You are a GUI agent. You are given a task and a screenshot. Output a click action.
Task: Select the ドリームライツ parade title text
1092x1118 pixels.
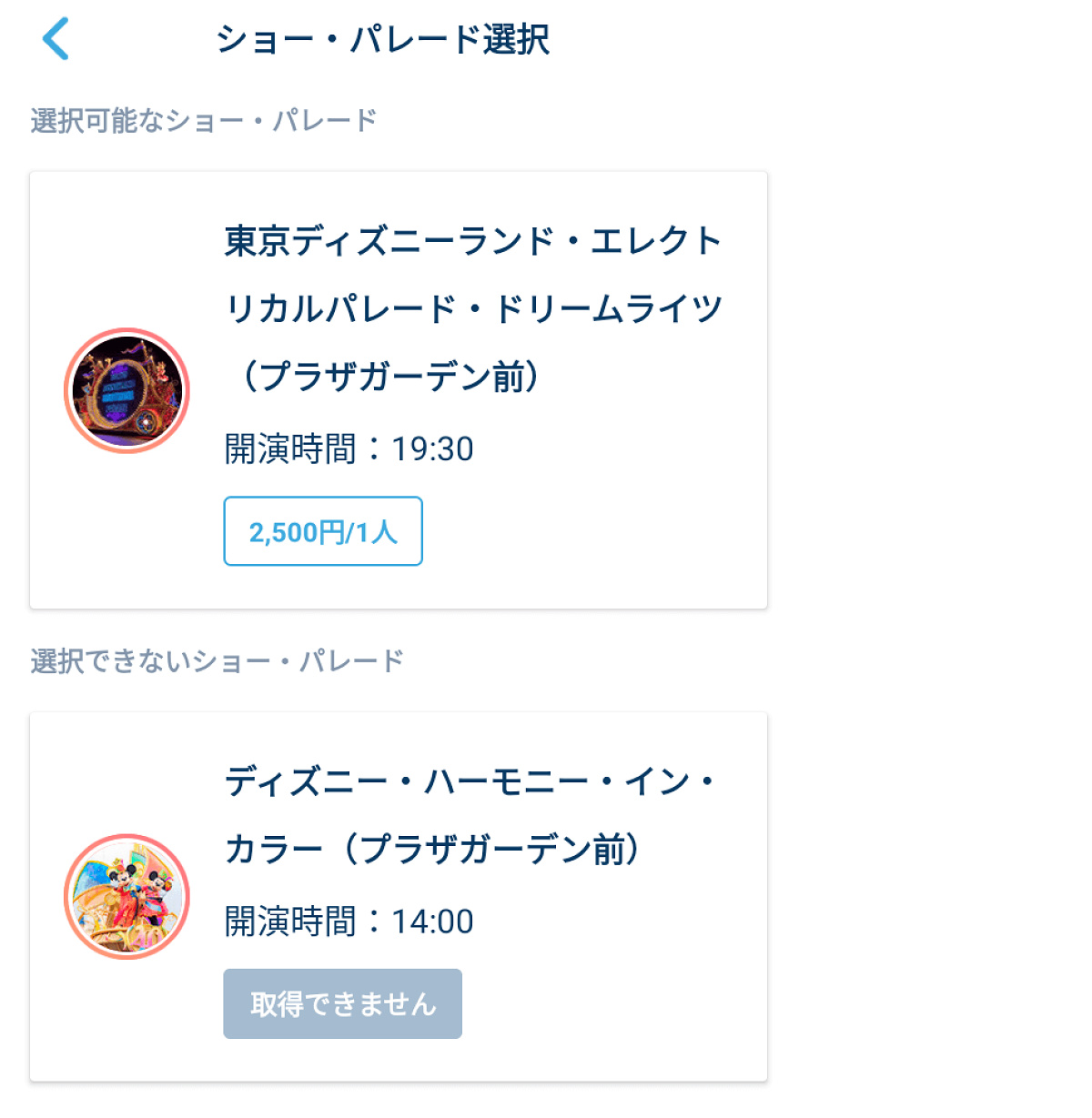click(x=473, y=307)
